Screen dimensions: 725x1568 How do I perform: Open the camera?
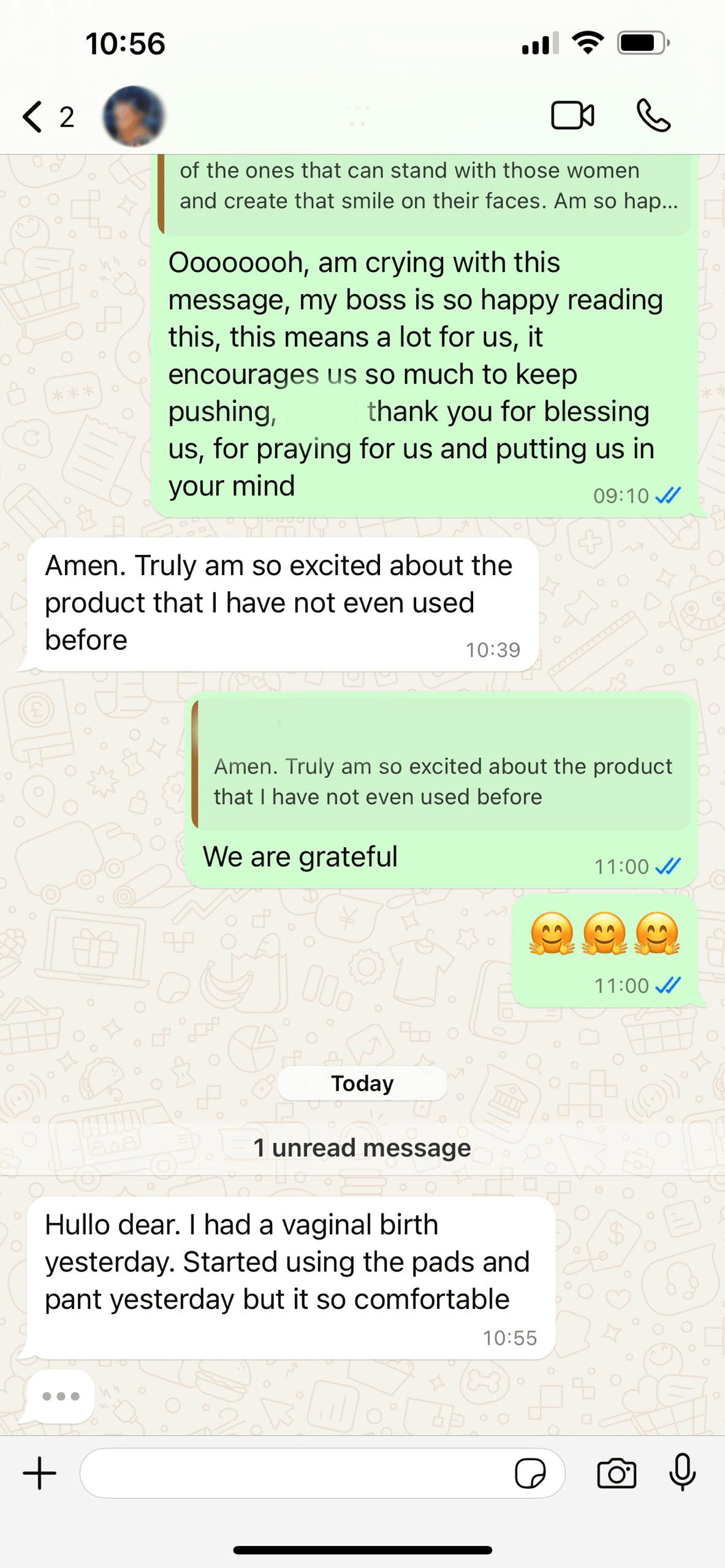pyautogui.click(x=617, y=1473)
